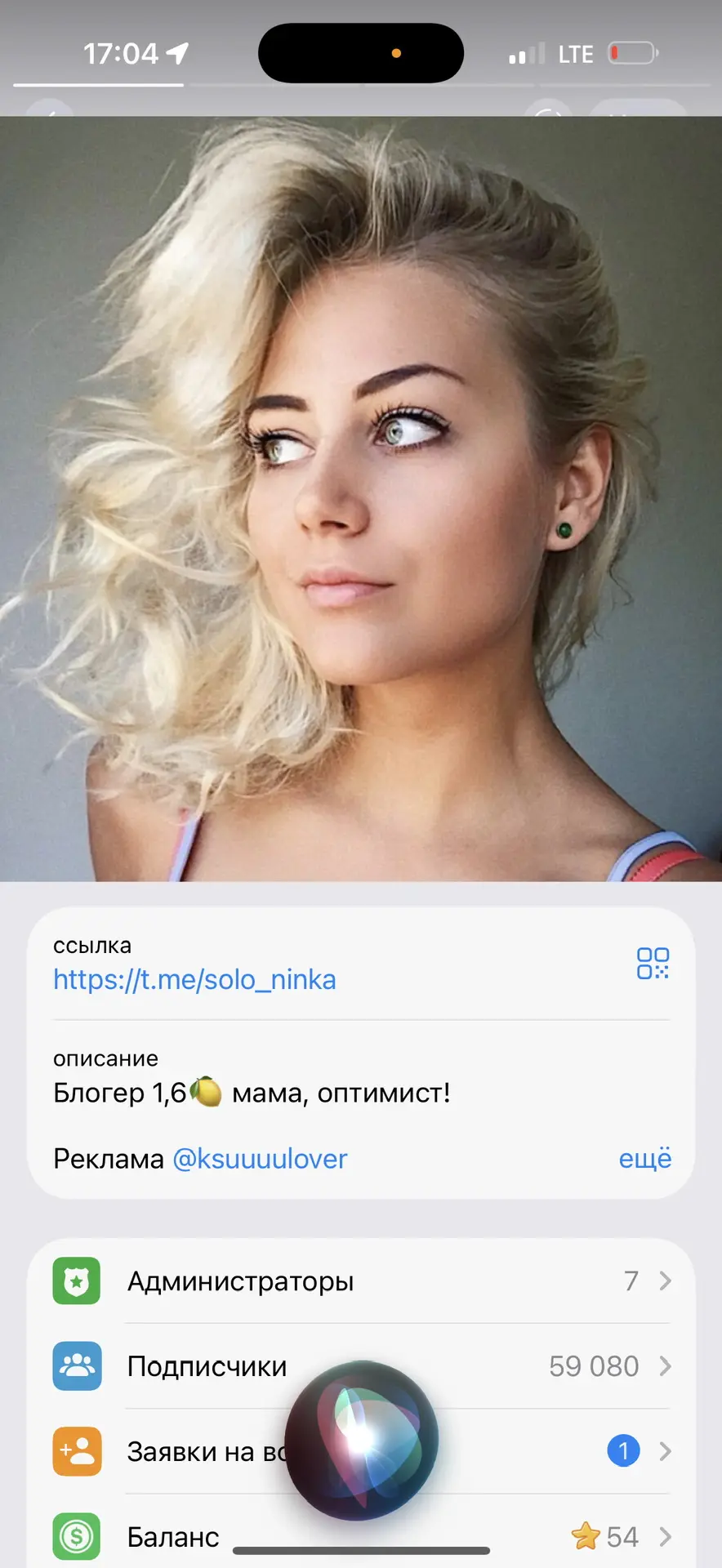Open Заявки на вступление via add-person icon

[x=76, y=1451]
